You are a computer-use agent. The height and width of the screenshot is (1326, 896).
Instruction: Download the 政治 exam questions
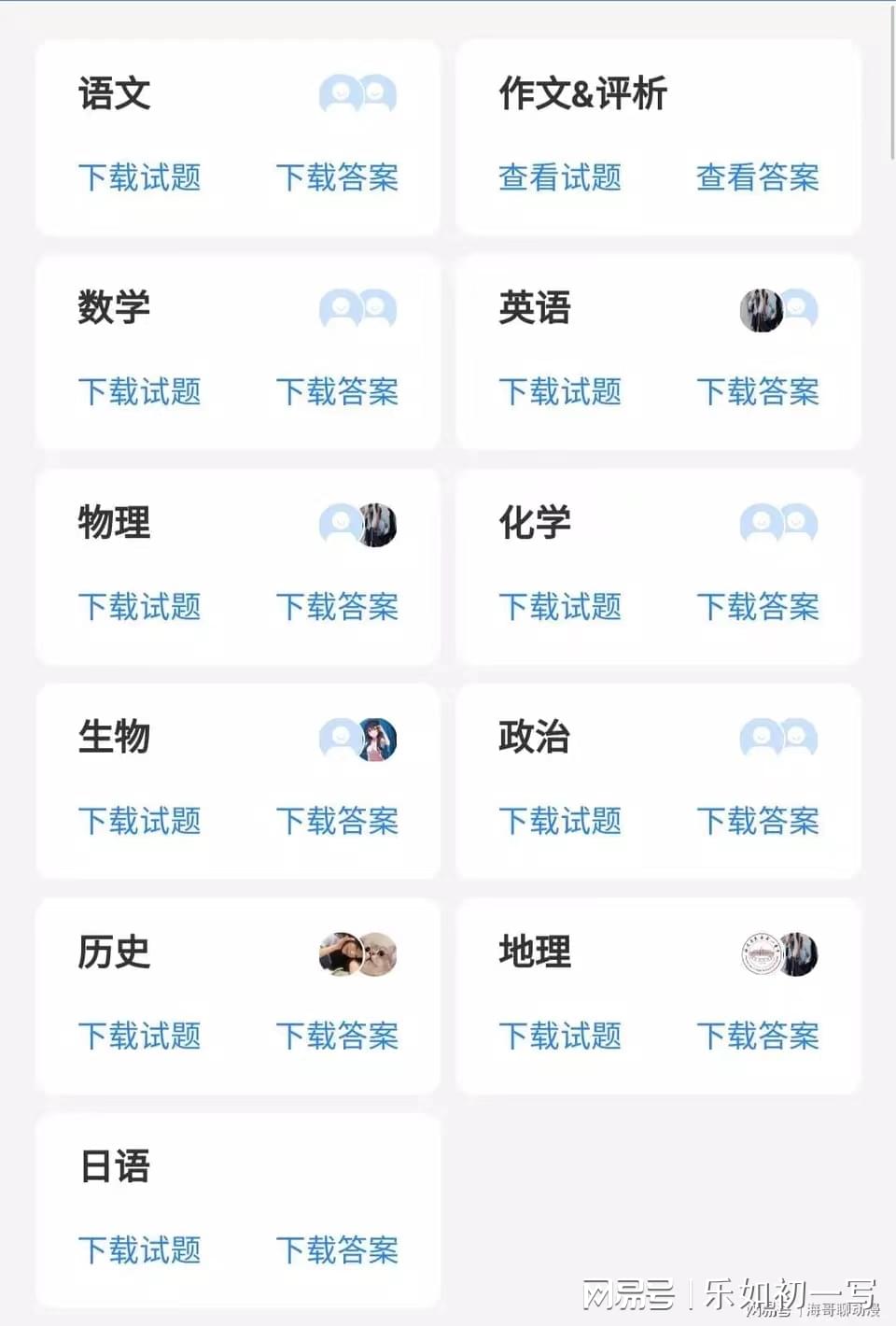(560, 821)
